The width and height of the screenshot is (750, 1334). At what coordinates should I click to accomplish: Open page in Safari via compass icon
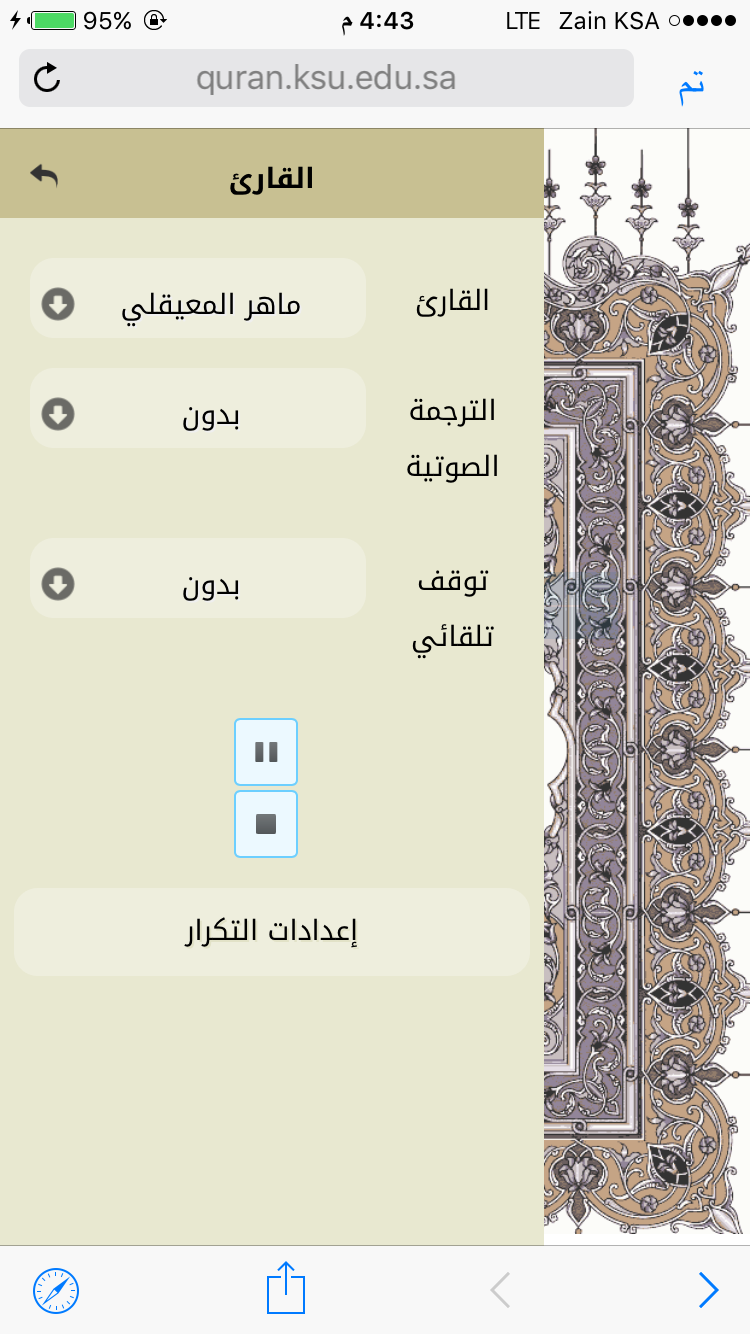tap(56, 1290)
